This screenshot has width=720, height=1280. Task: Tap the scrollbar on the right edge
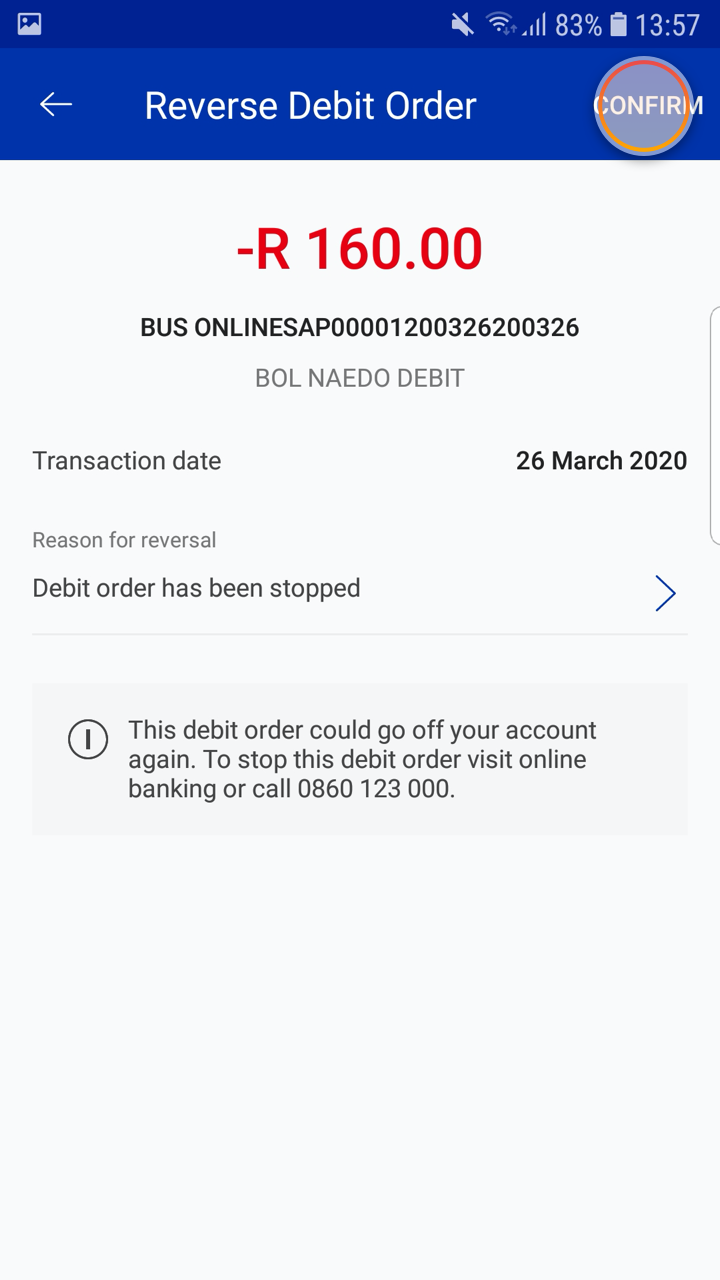pyautogui.click(x=714, y=420)
